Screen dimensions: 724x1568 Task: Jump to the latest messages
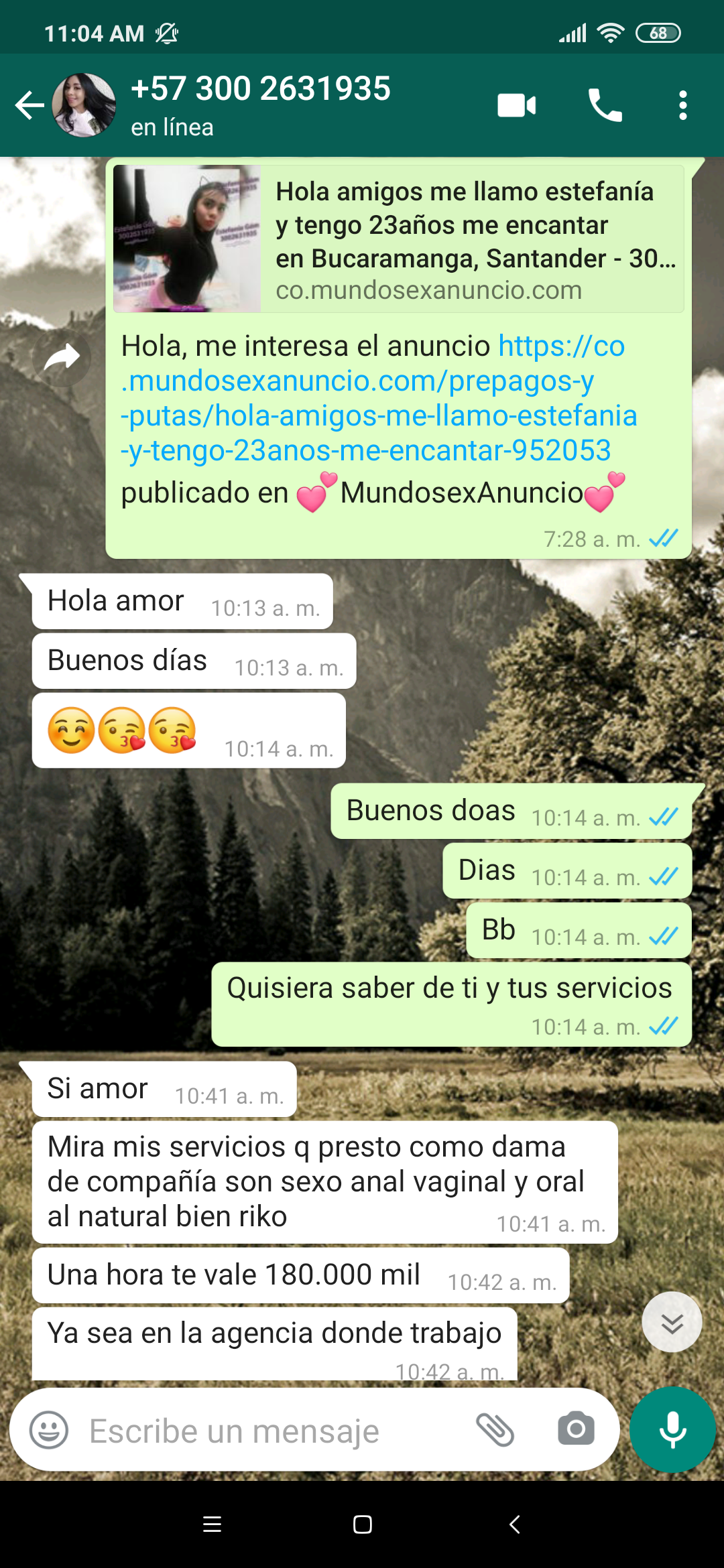(672, 1323)
